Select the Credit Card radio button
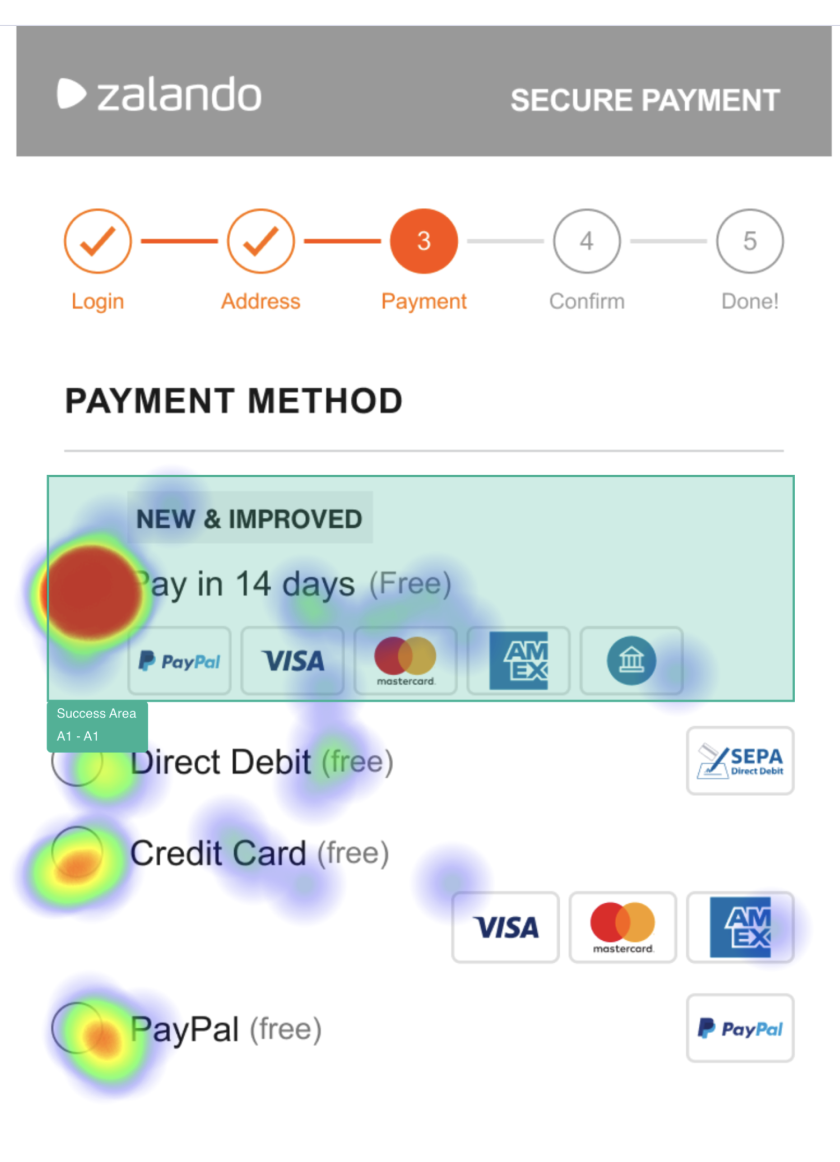840x1162 pixels. 77,852
